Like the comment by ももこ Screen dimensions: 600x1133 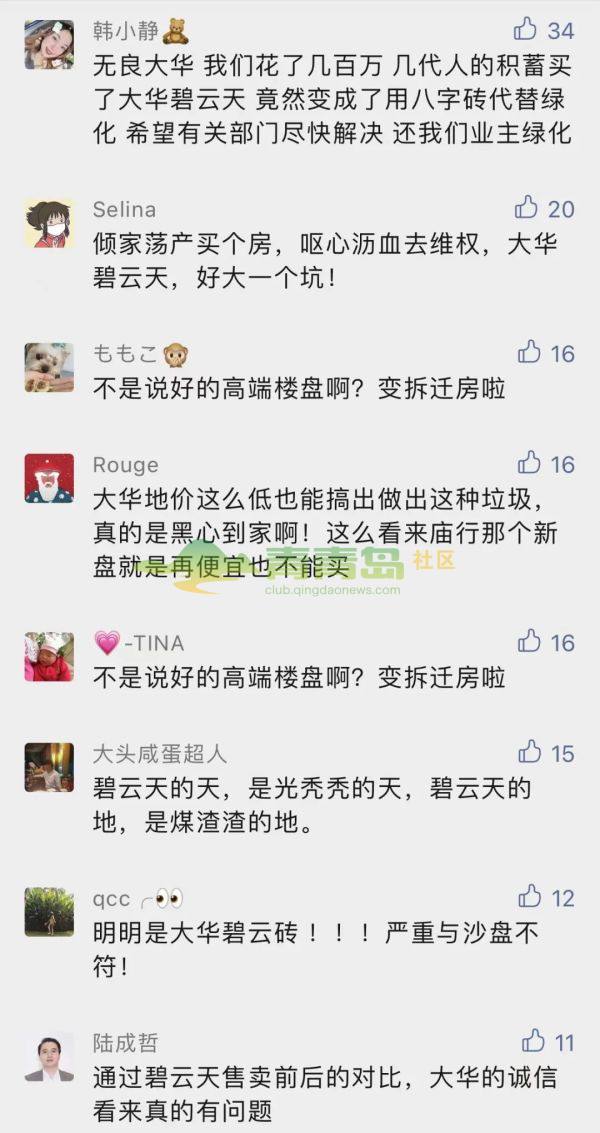[529, 352]
